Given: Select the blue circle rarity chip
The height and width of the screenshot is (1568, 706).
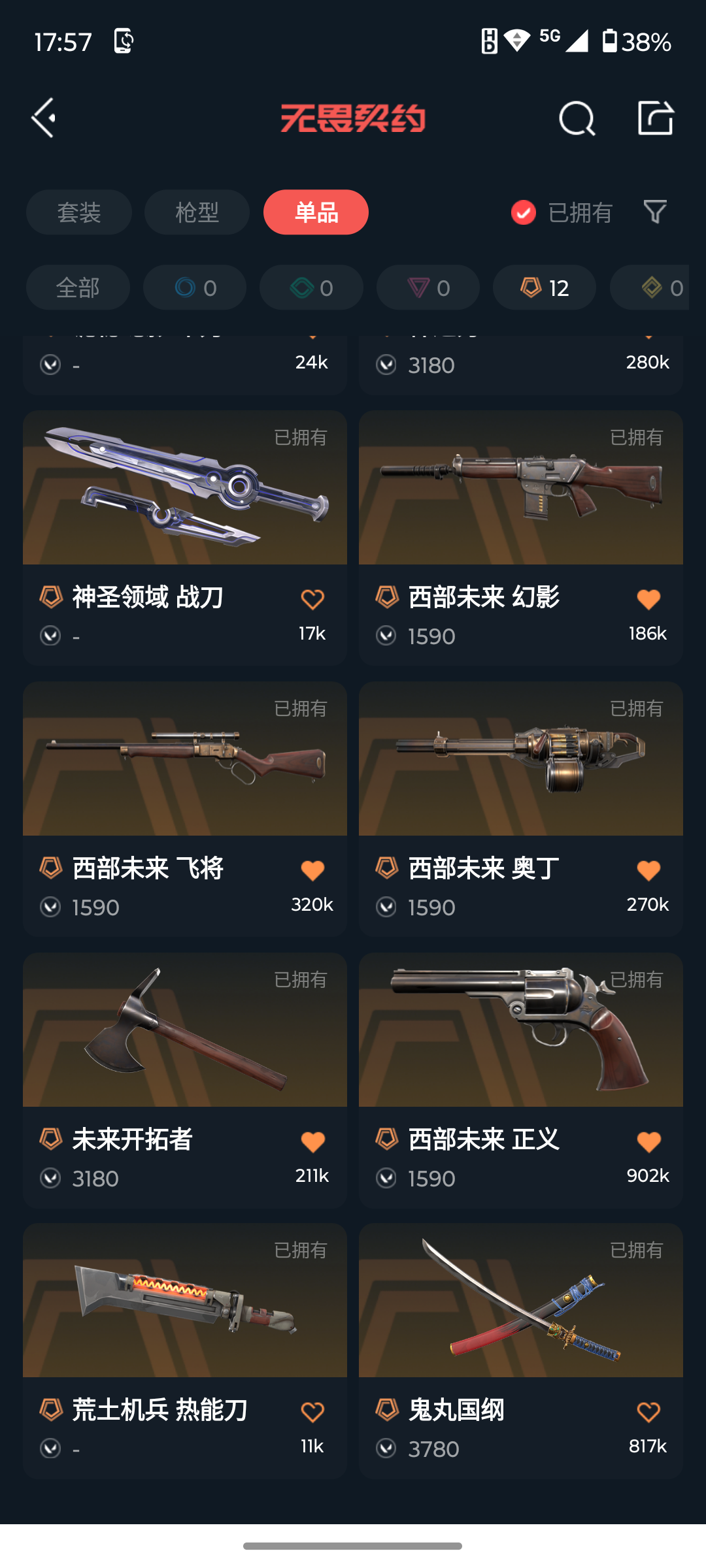Looking at the screenshot, I should [195, 287].
